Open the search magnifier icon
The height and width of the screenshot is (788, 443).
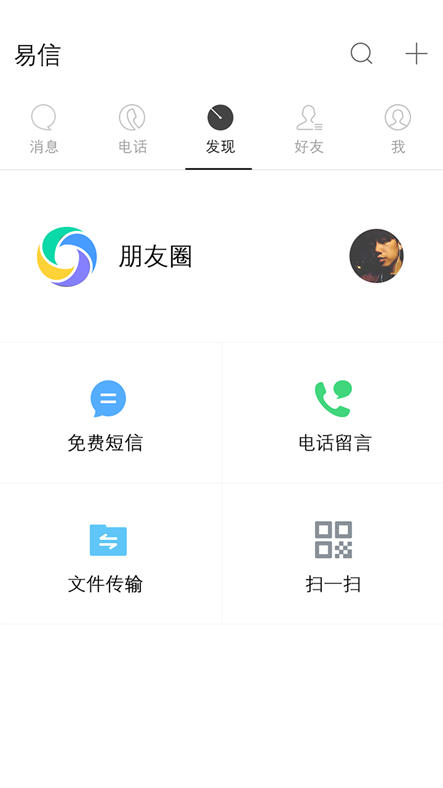[362, 53]
